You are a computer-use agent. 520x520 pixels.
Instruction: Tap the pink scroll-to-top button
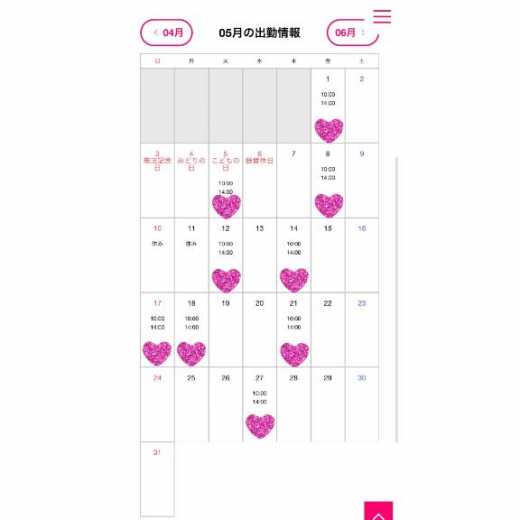[x=378, y=511]
